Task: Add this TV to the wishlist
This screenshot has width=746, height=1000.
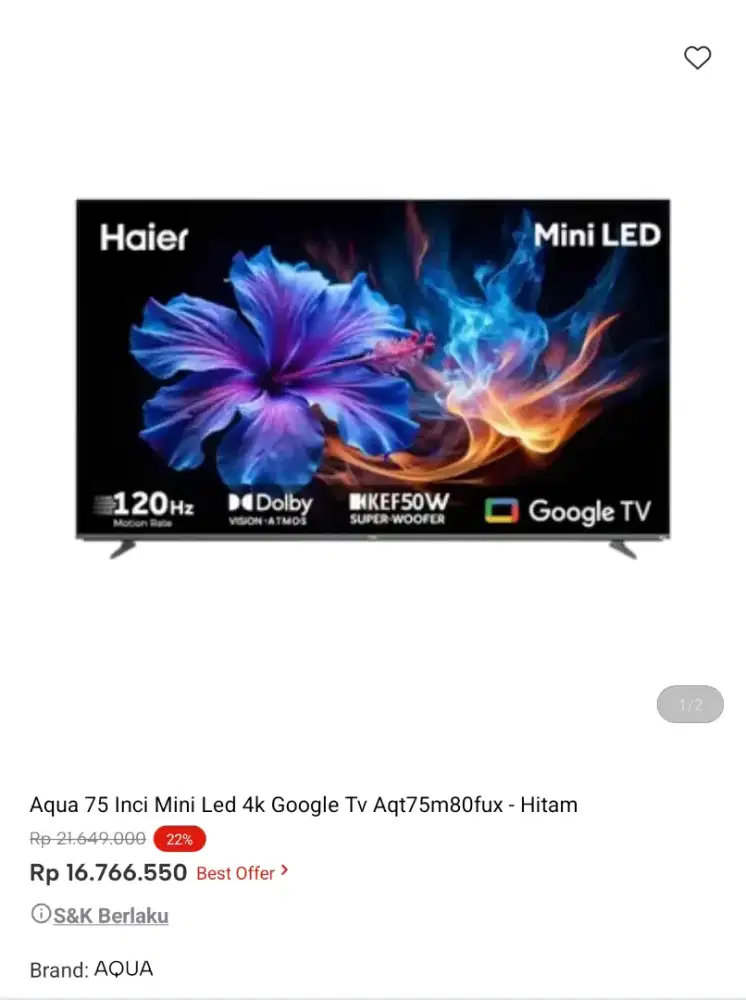Action: click(x=697, y=58)
